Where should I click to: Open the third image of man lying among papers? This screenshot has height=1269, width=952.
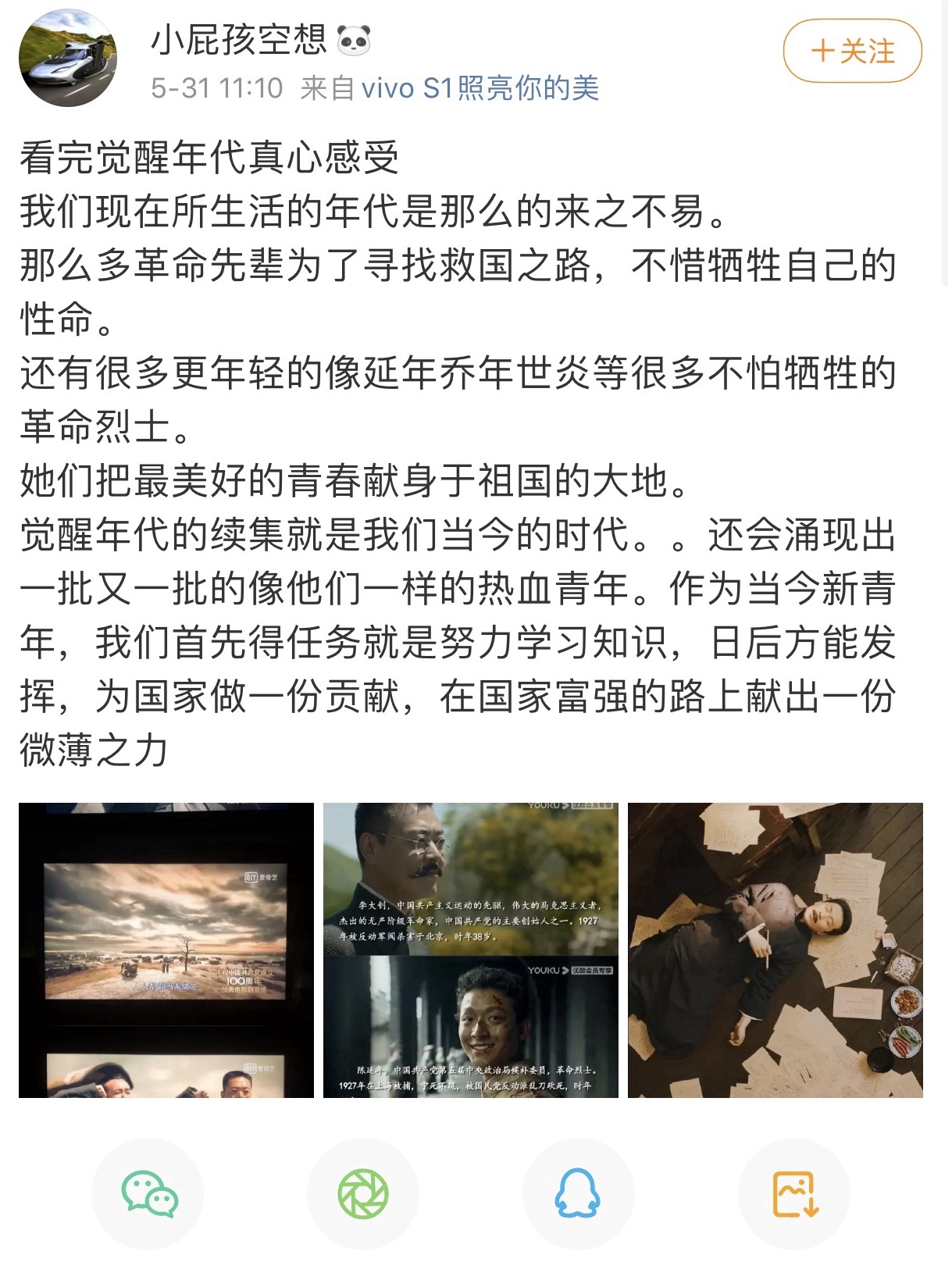[x=775, y=950]
